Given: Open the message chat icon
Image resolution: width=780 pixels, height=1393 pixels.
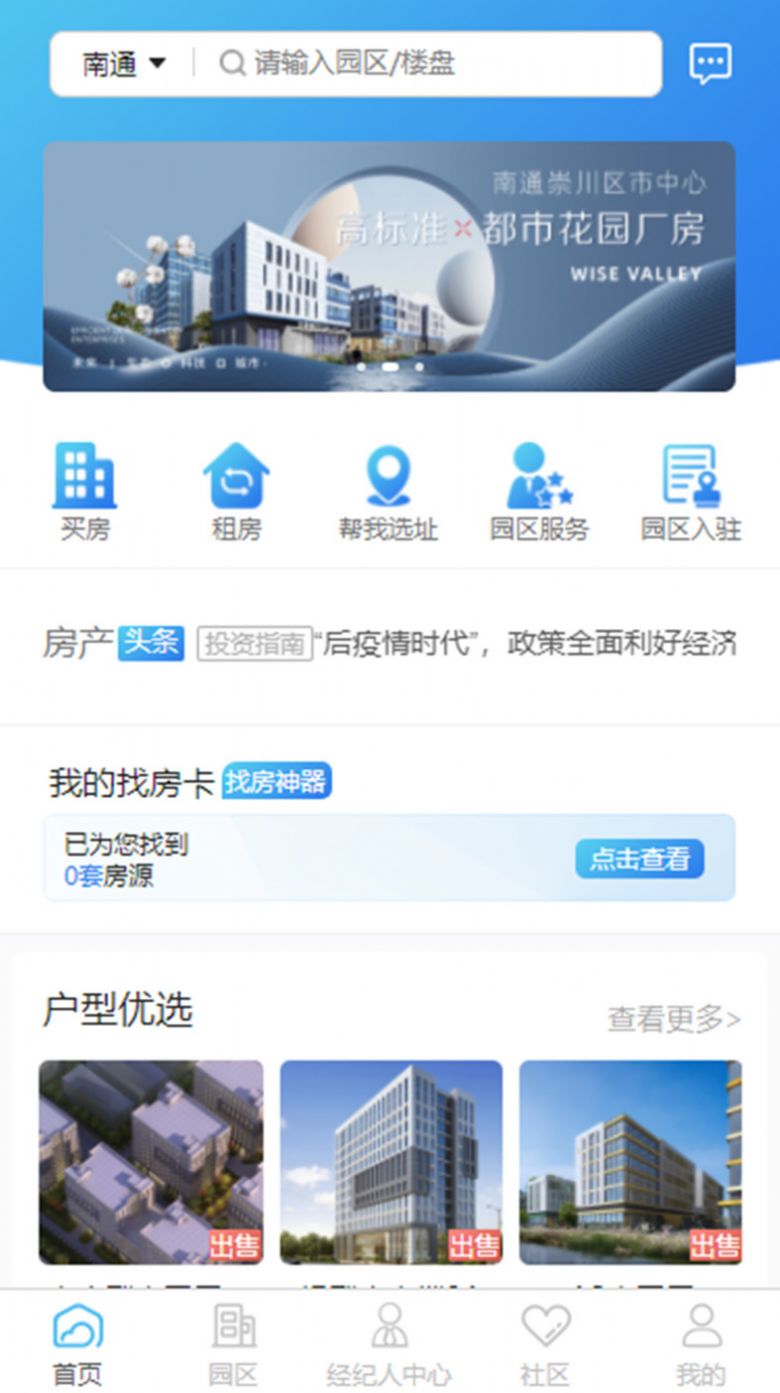Looking at the screenshot, I should [712, 63].
